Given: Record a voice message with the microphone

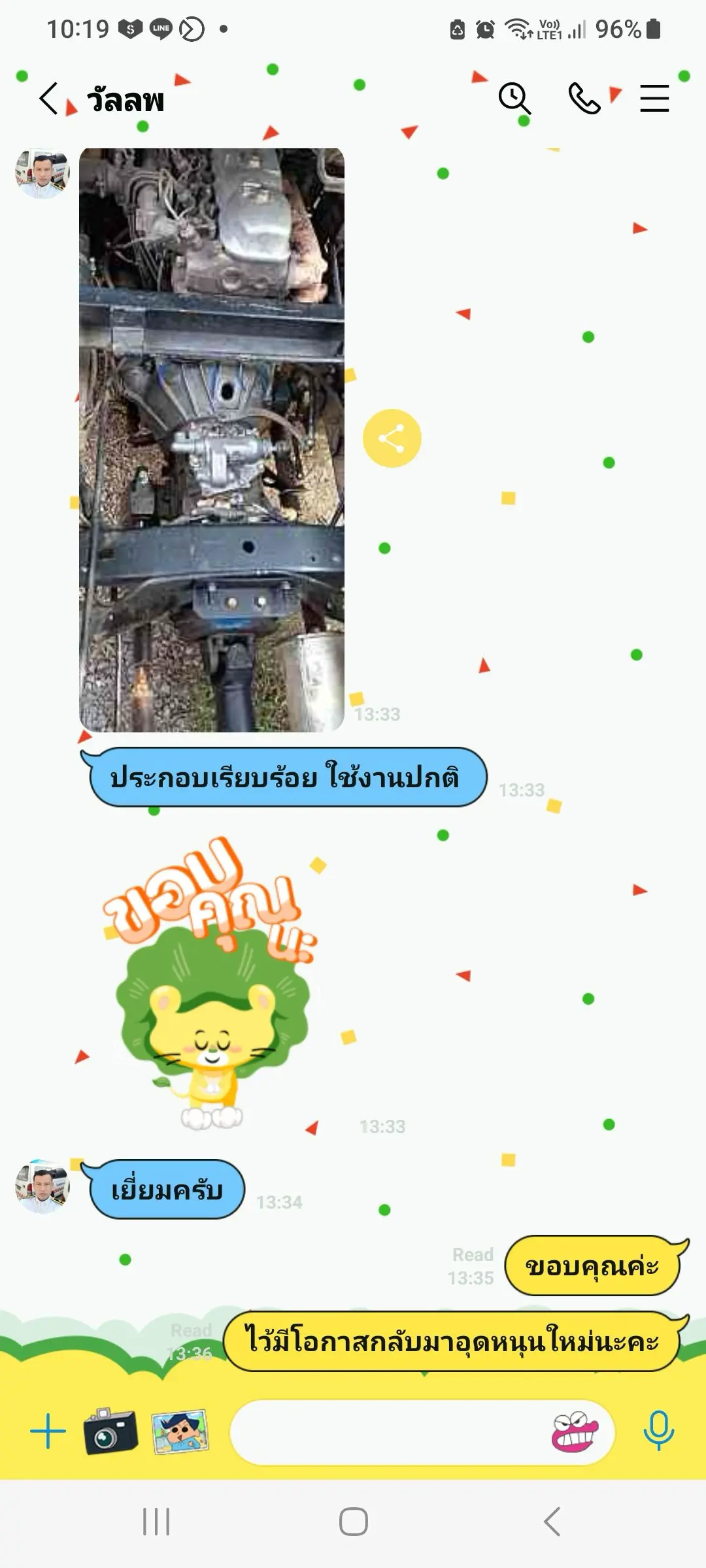Looking at the screenshot, I should pos(658,1430).
